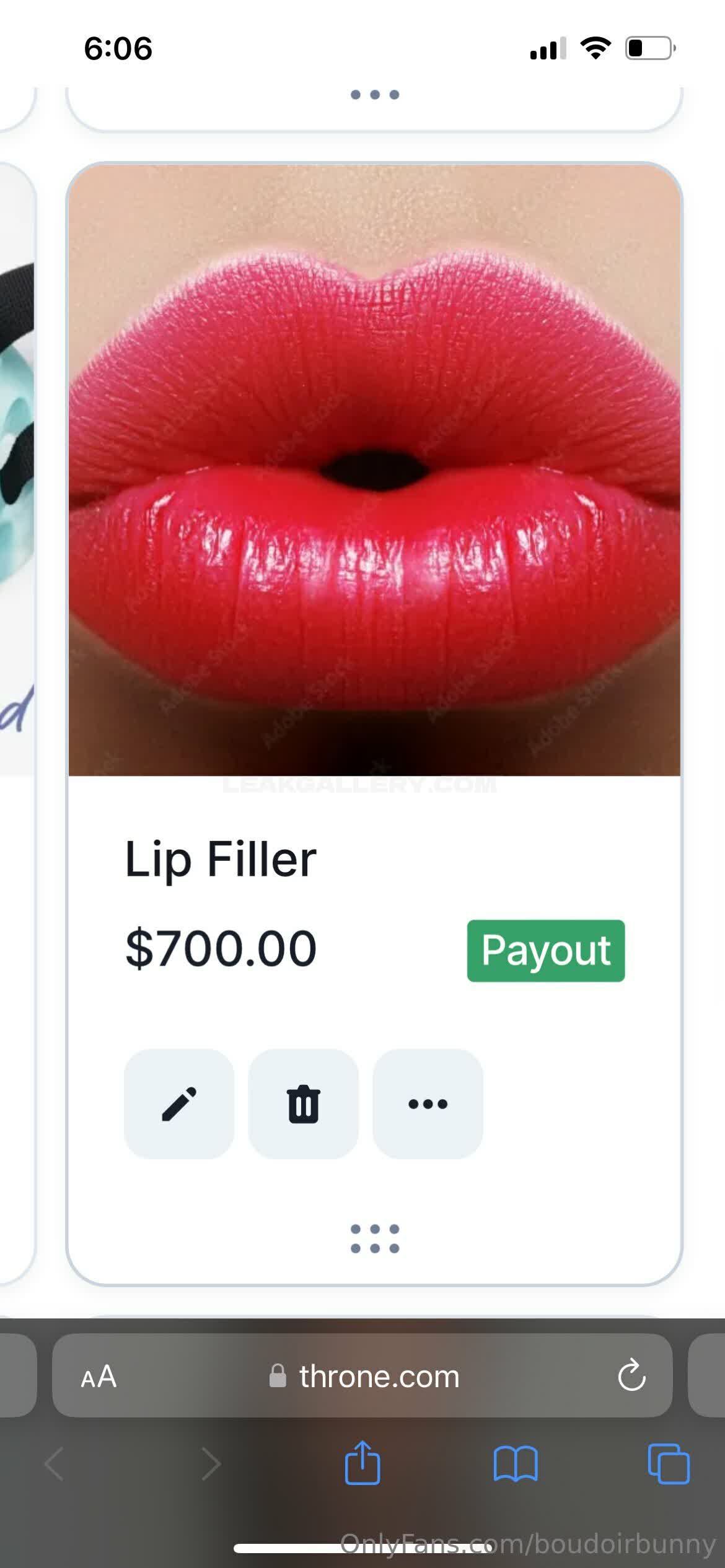
Task: Show all open Safari tabs
Action: 668,1464
